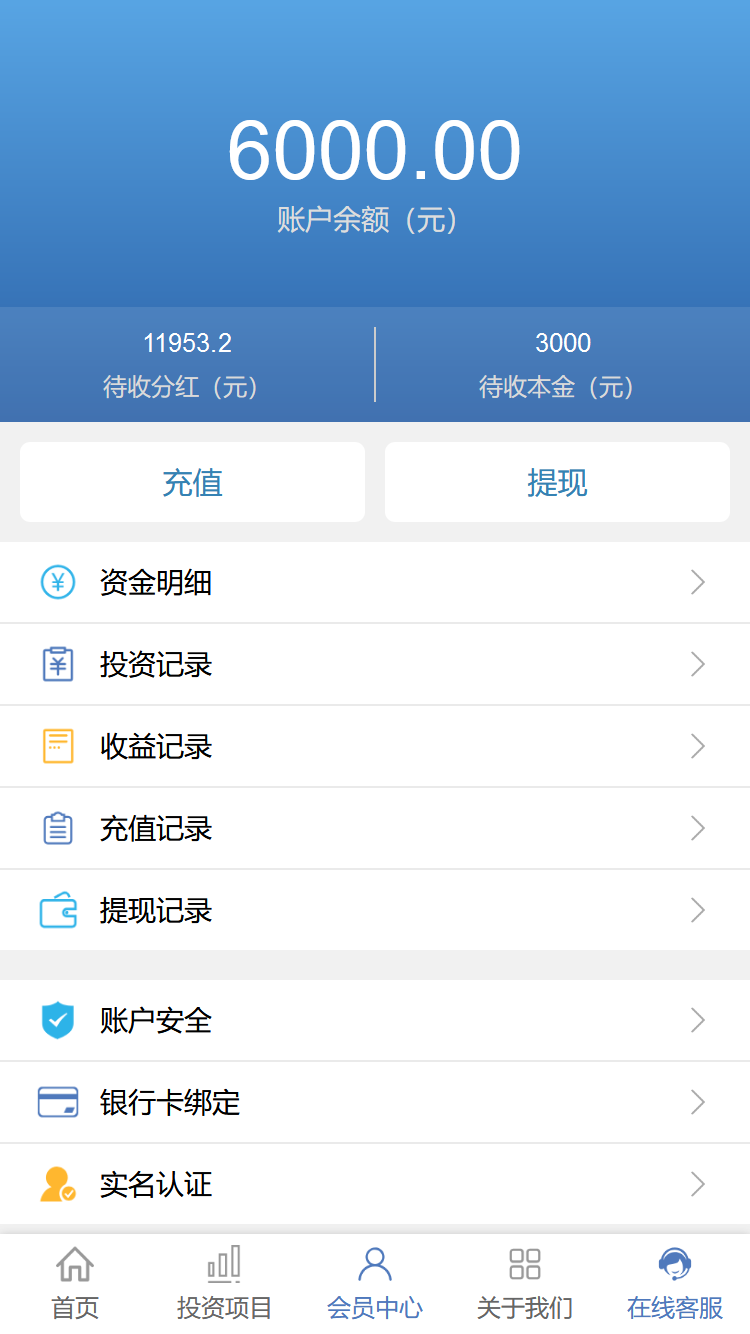View 收益记录 earnings records
The width and height of the screenshot is (750, 1334).
pyautogui.click(x=375, y=746)
